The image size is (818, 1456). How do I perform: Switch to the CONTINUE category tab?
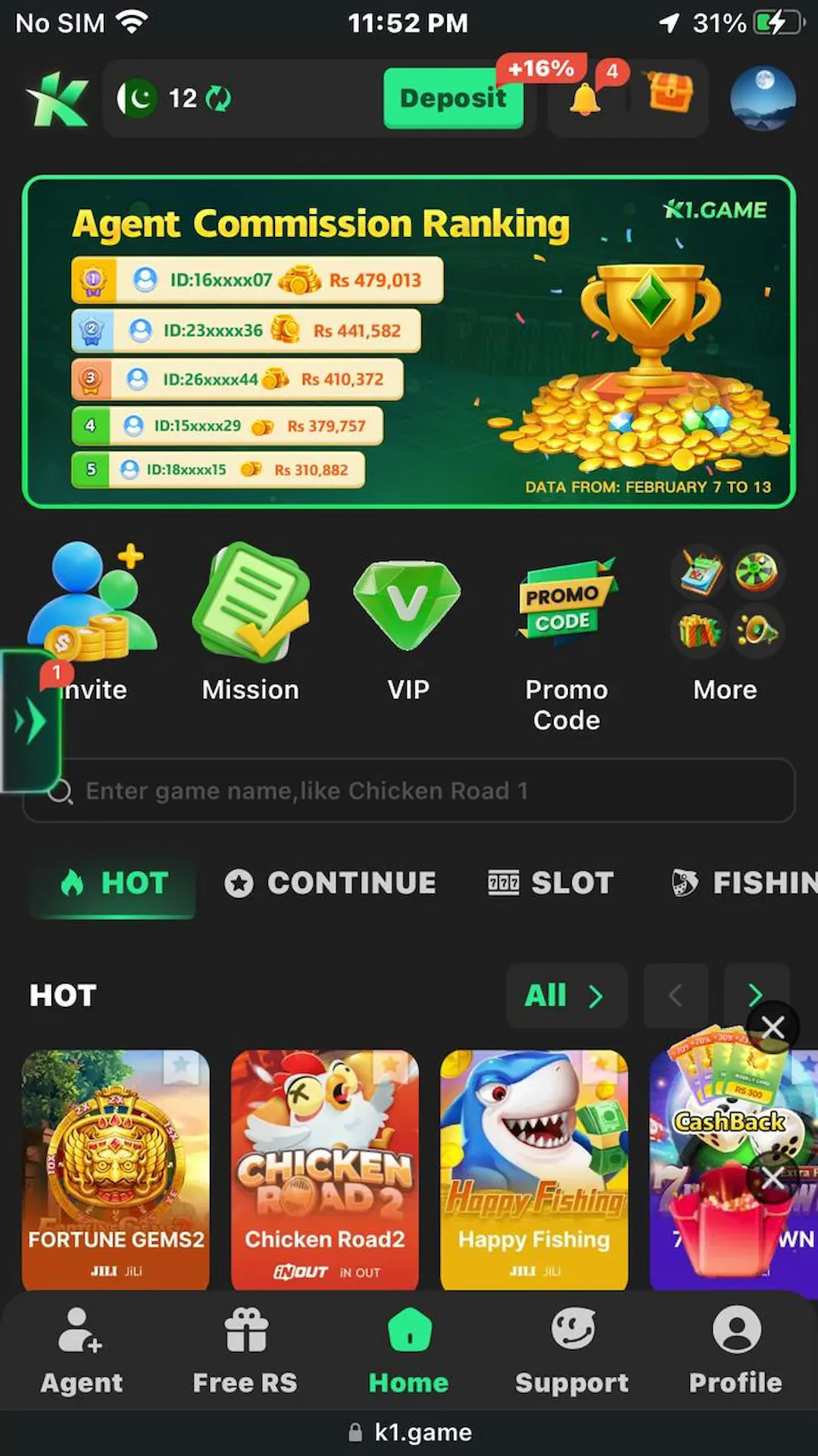331,883
